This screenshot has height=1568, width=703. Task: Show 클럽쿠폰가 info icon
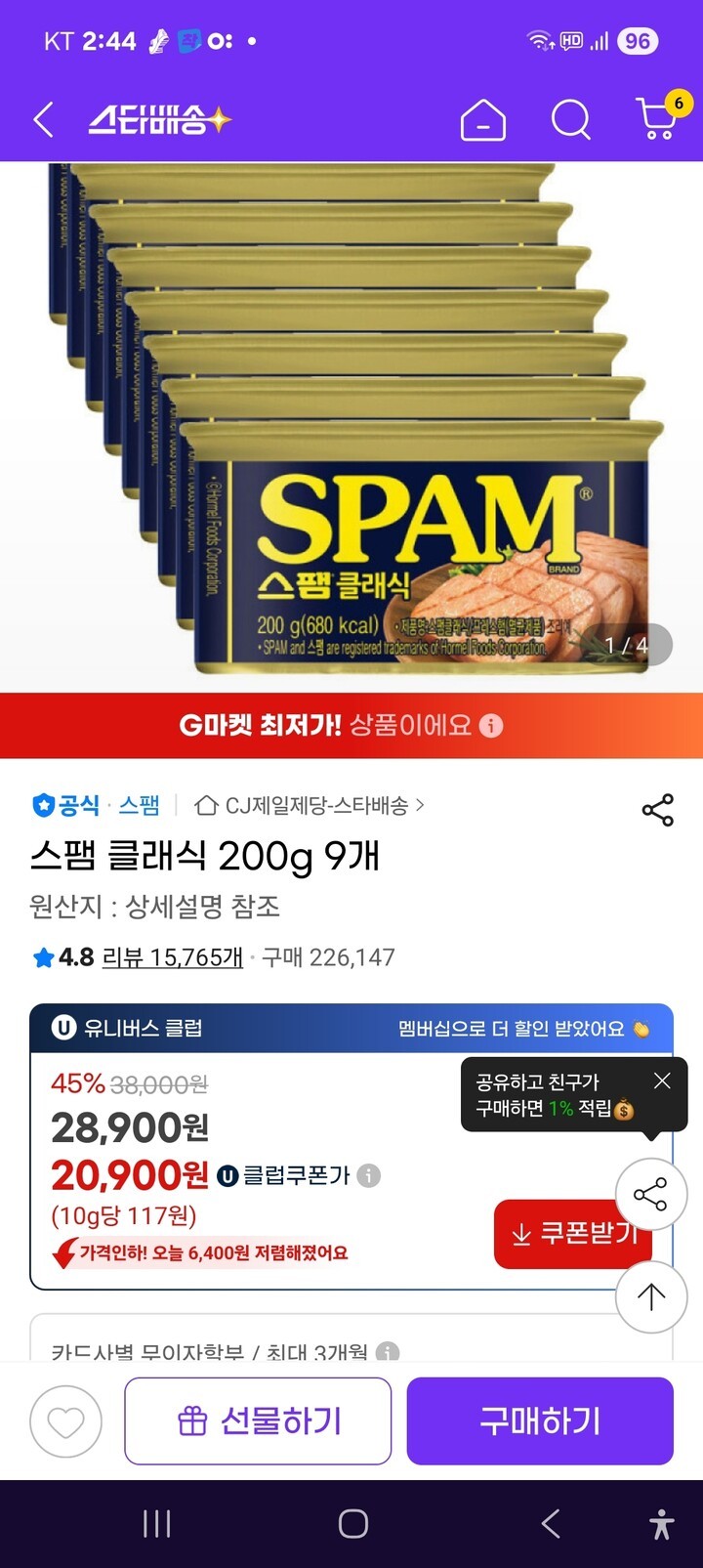369,1175
